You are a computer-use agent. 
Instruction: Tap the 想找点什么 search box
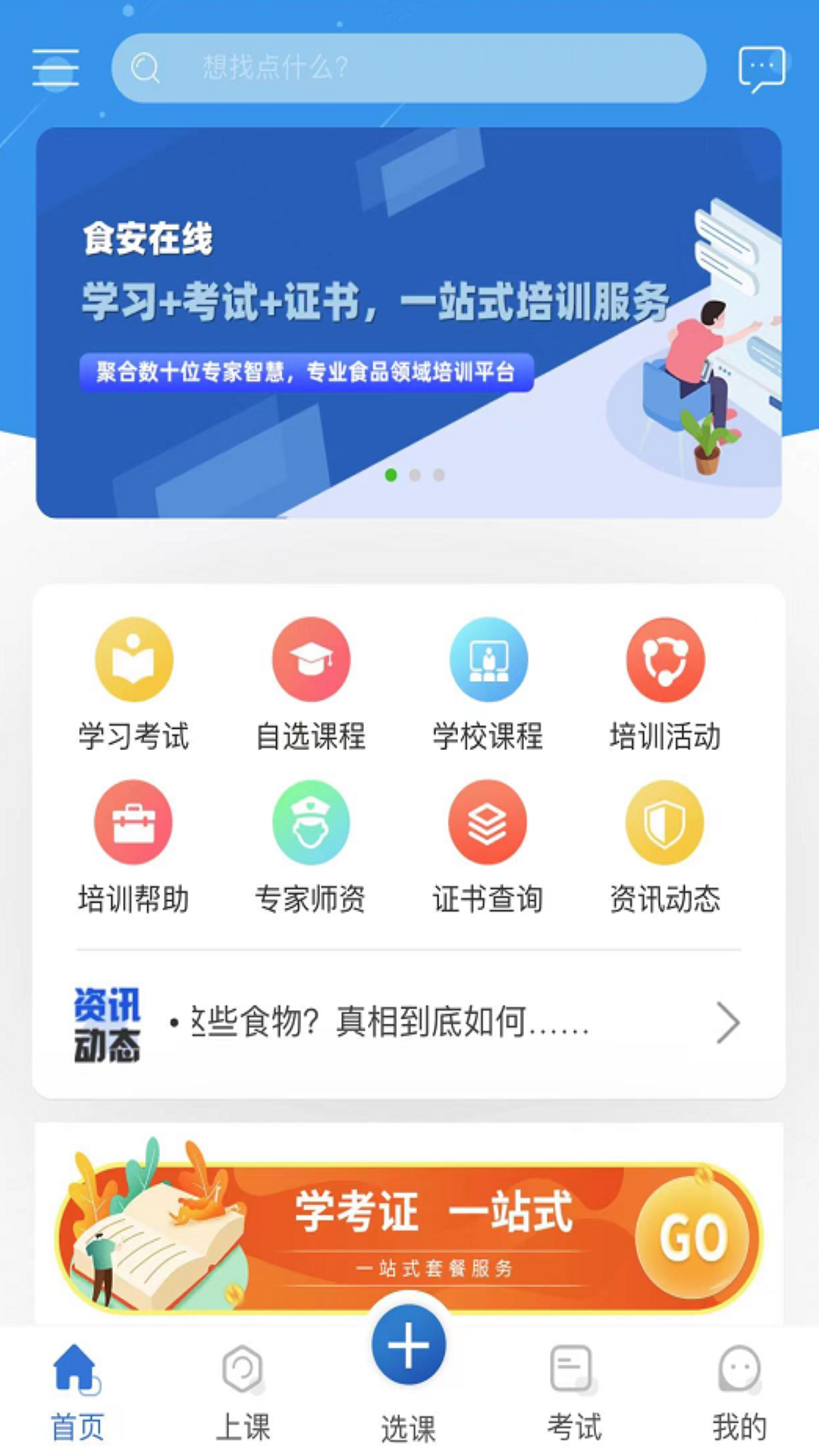(x=409, y=68)
